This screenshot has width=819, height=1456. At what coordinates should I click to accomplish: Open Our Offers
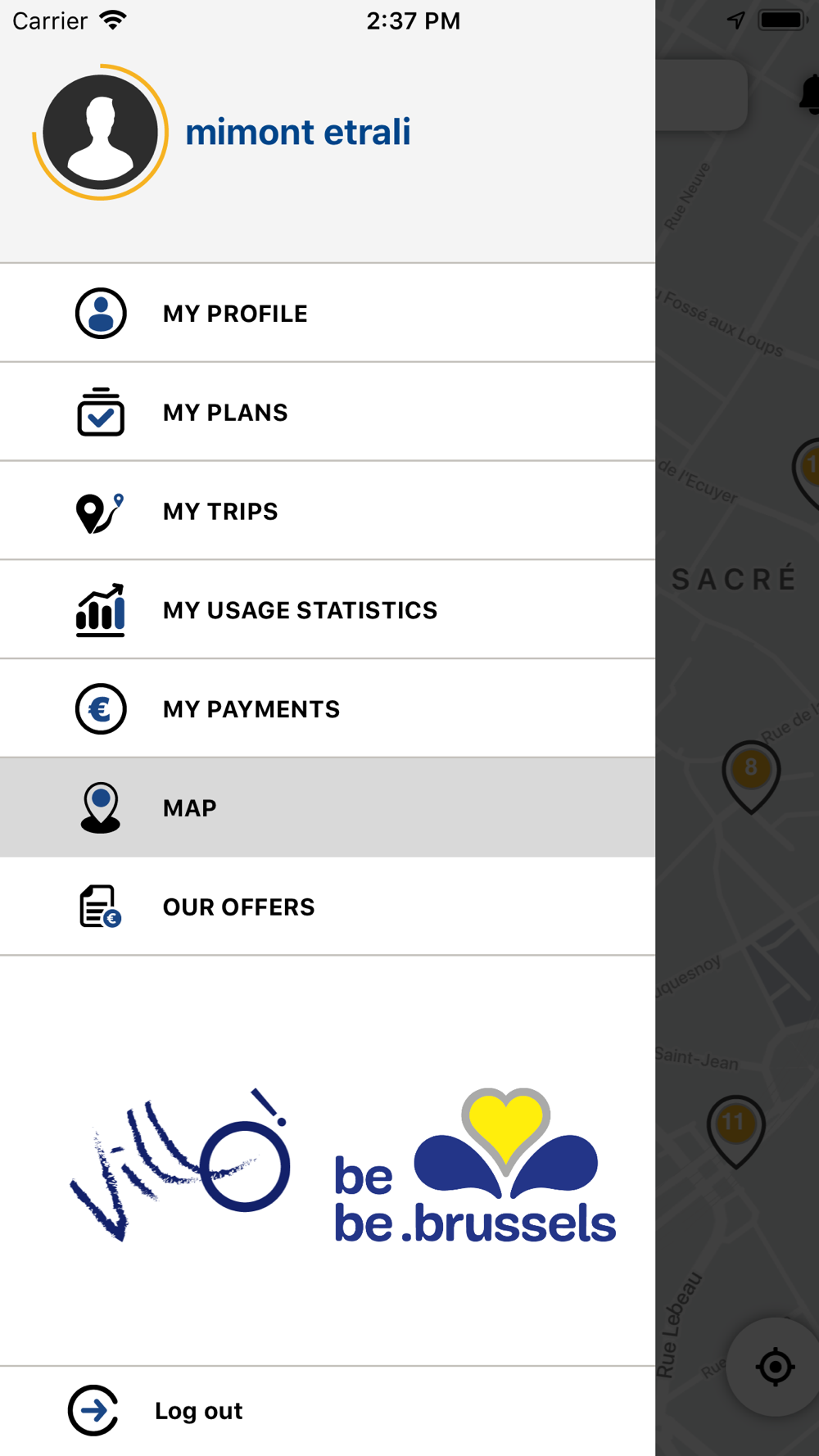(328, 907)
